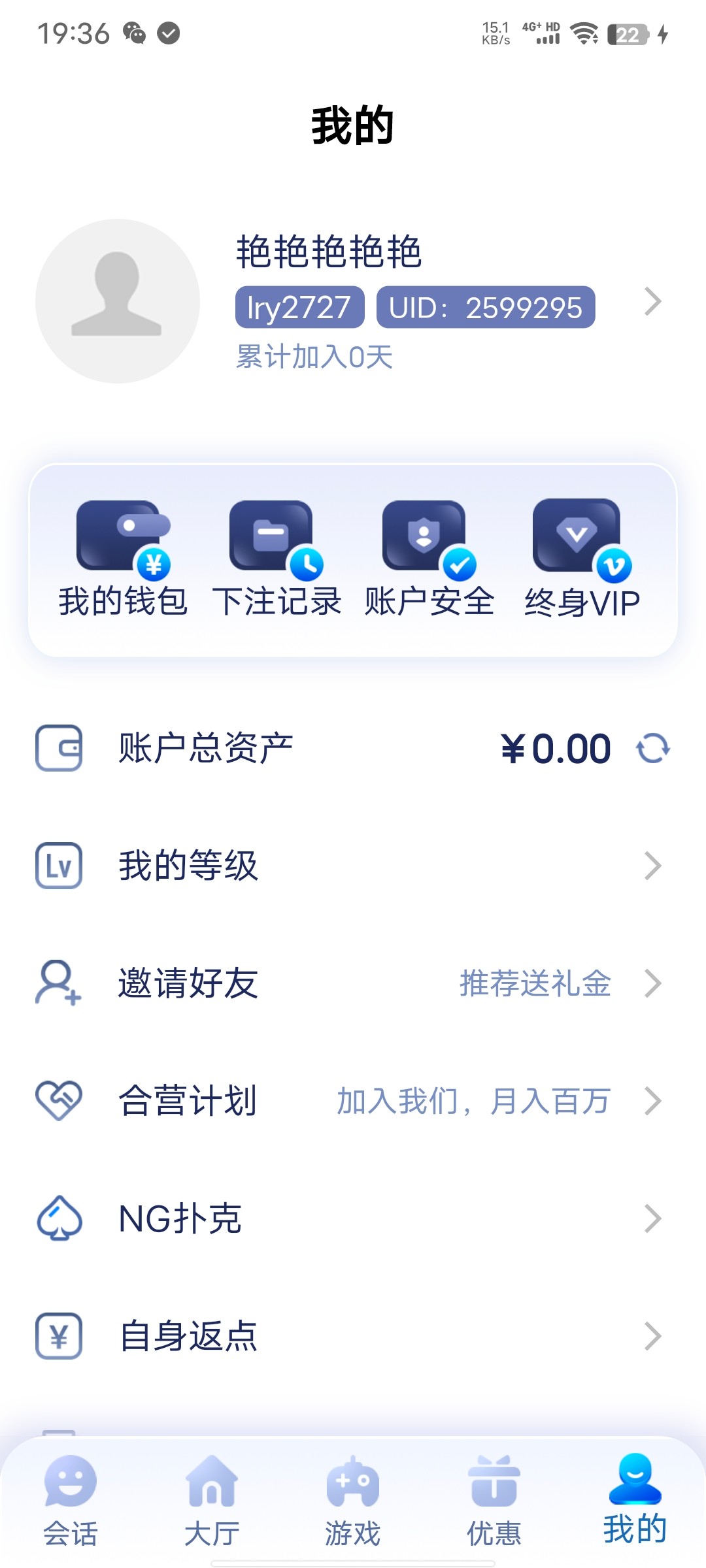The image size is (706, 1568).
Task: Tap the 合营计划 partnership icon
Action: 58,1102
